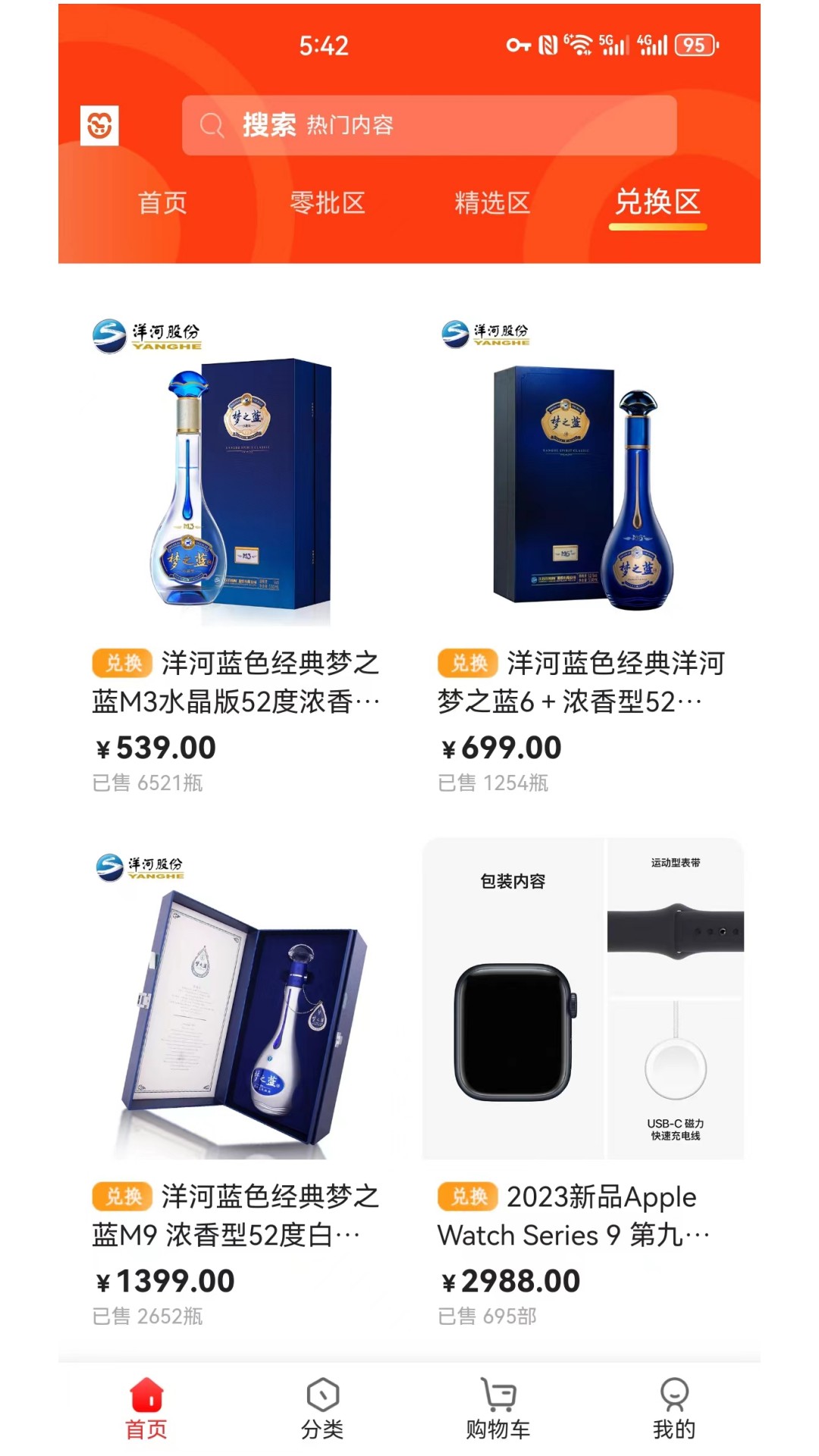Go to 首页 in bottom navigation
The width and height of the screenshot is (819, 1456).
(x=146, y=1409)
